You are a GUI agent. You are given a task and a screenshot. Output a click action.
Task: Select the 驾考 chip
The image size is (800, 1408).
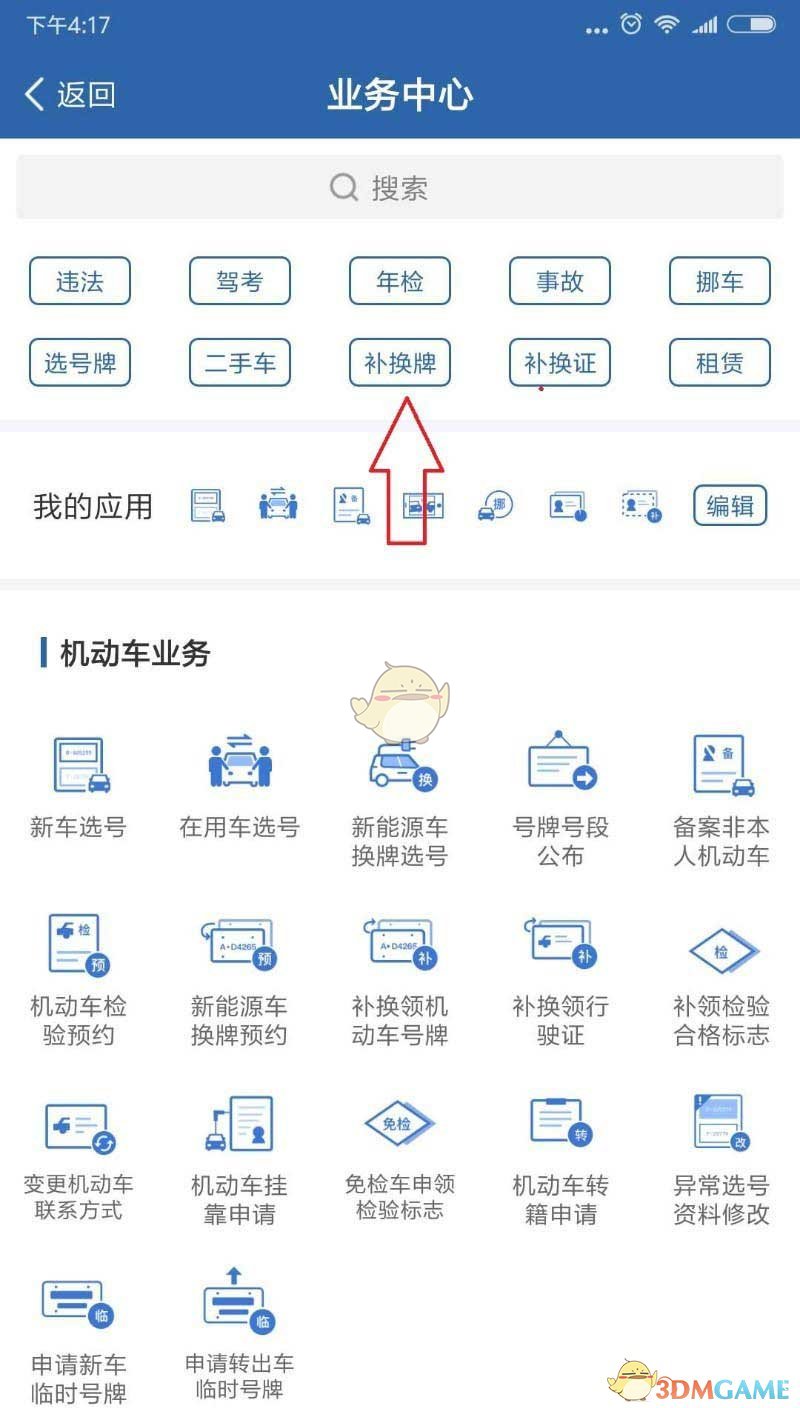(x=240, y=281)
